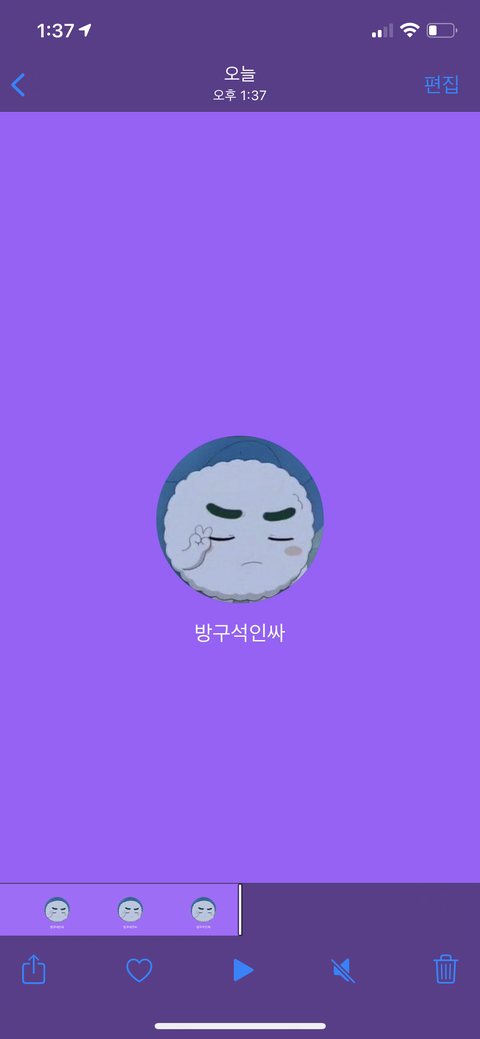This screenshot has width=480, height=1039.
Task: Play the video
Action: (x=243, y=970)
